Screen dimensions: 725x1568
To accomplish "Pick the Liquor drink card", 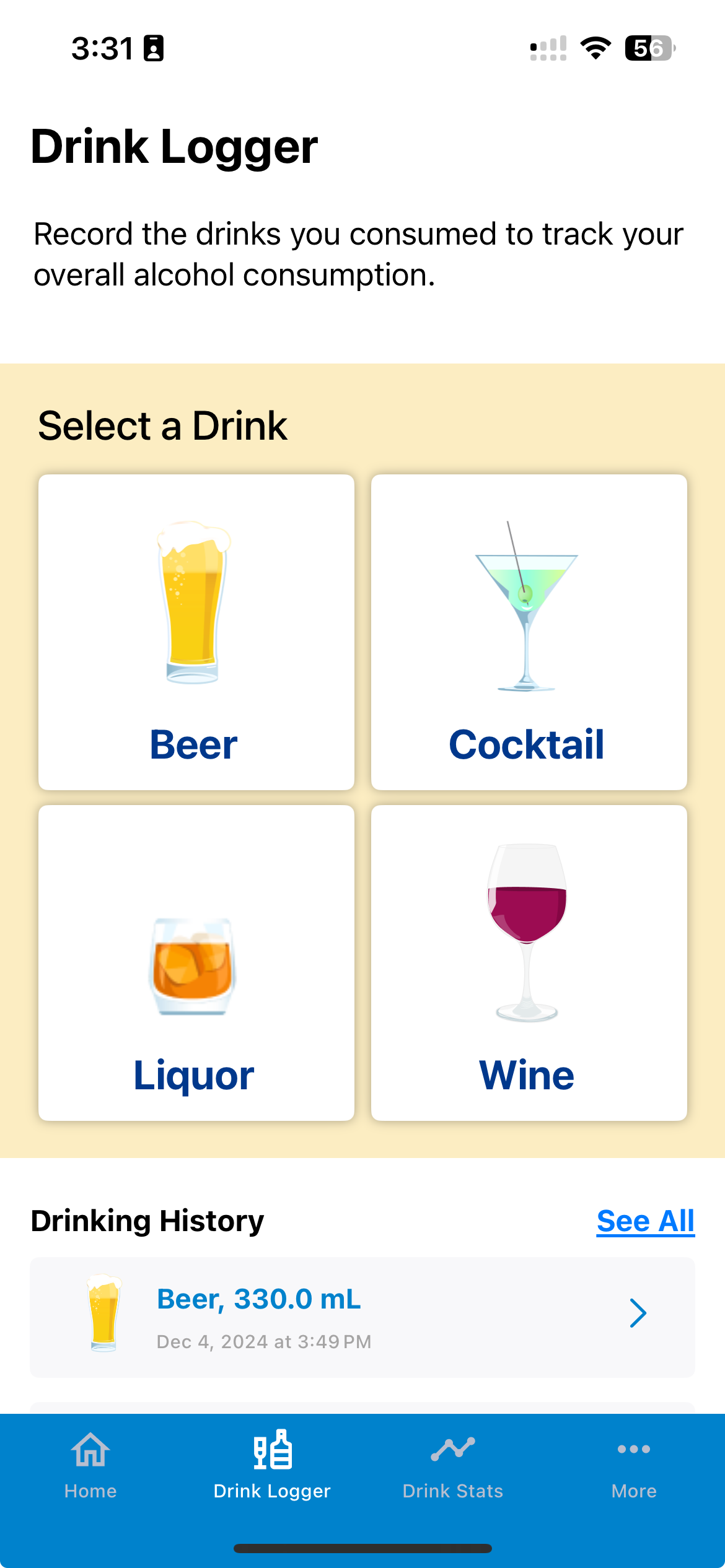I will pos(196,962).
